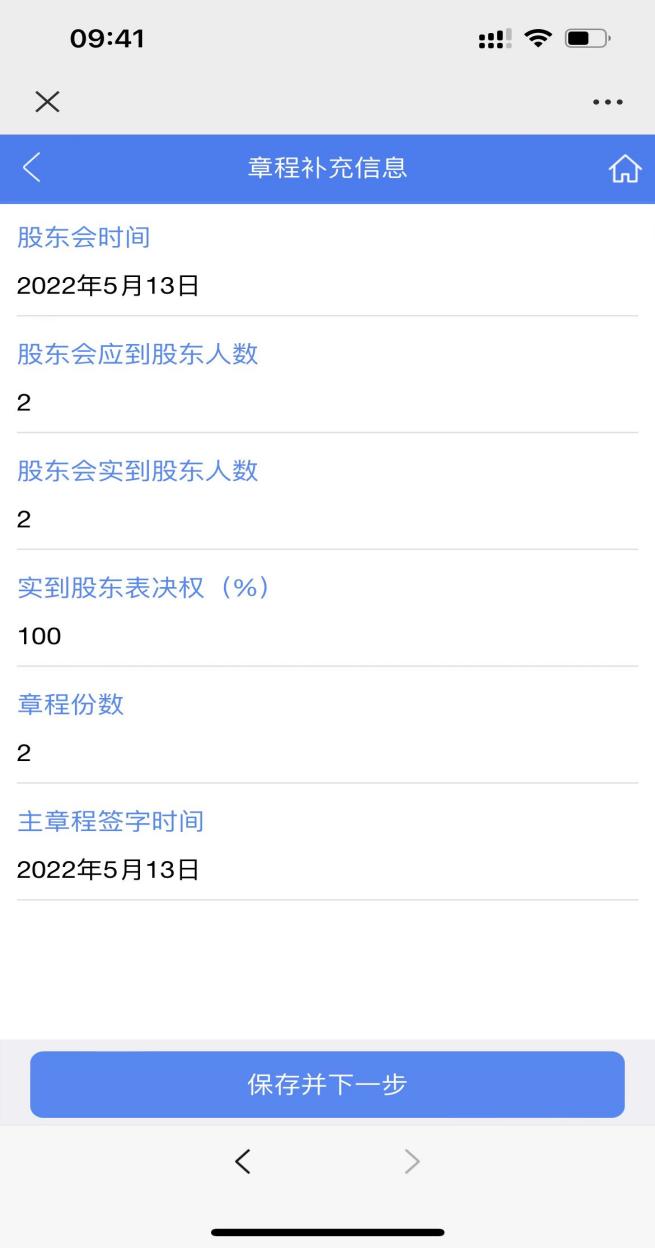Edit the 章程份数 field

[327, 753]
